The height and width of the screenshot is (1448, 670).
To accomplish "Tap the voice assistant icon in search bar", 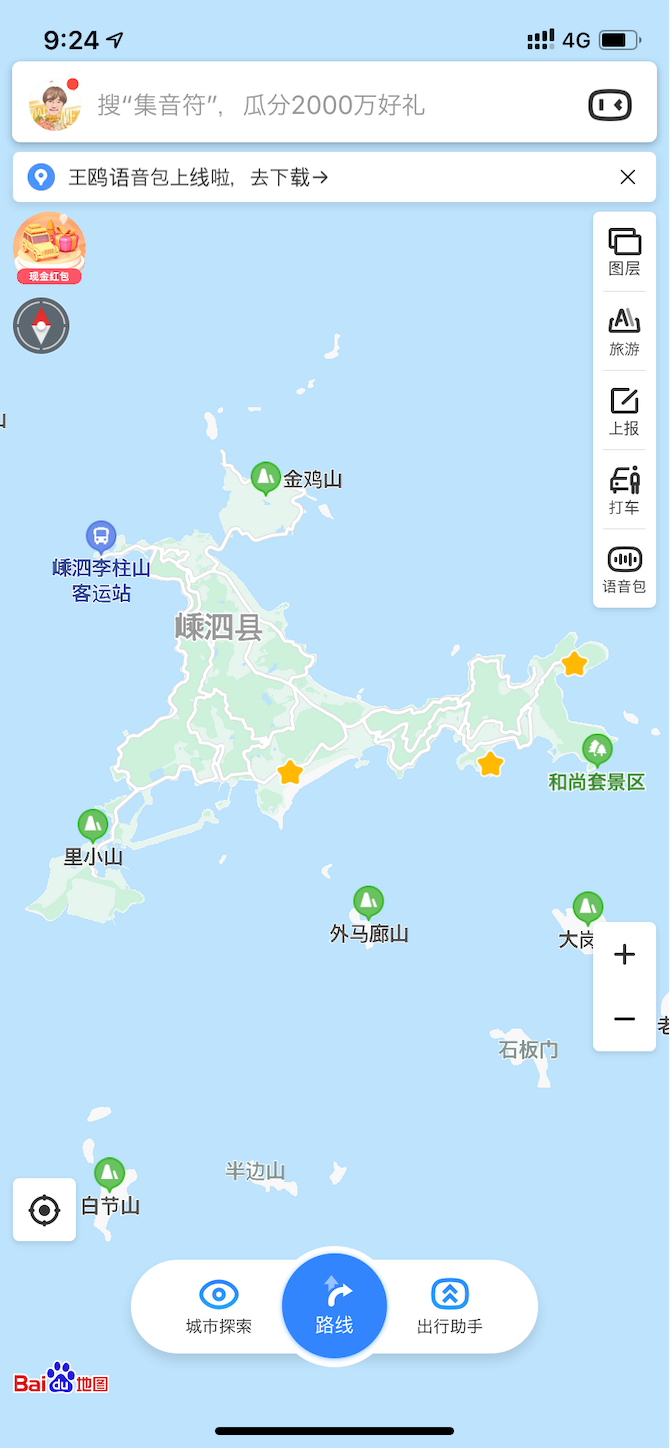I will coord(609,104).
